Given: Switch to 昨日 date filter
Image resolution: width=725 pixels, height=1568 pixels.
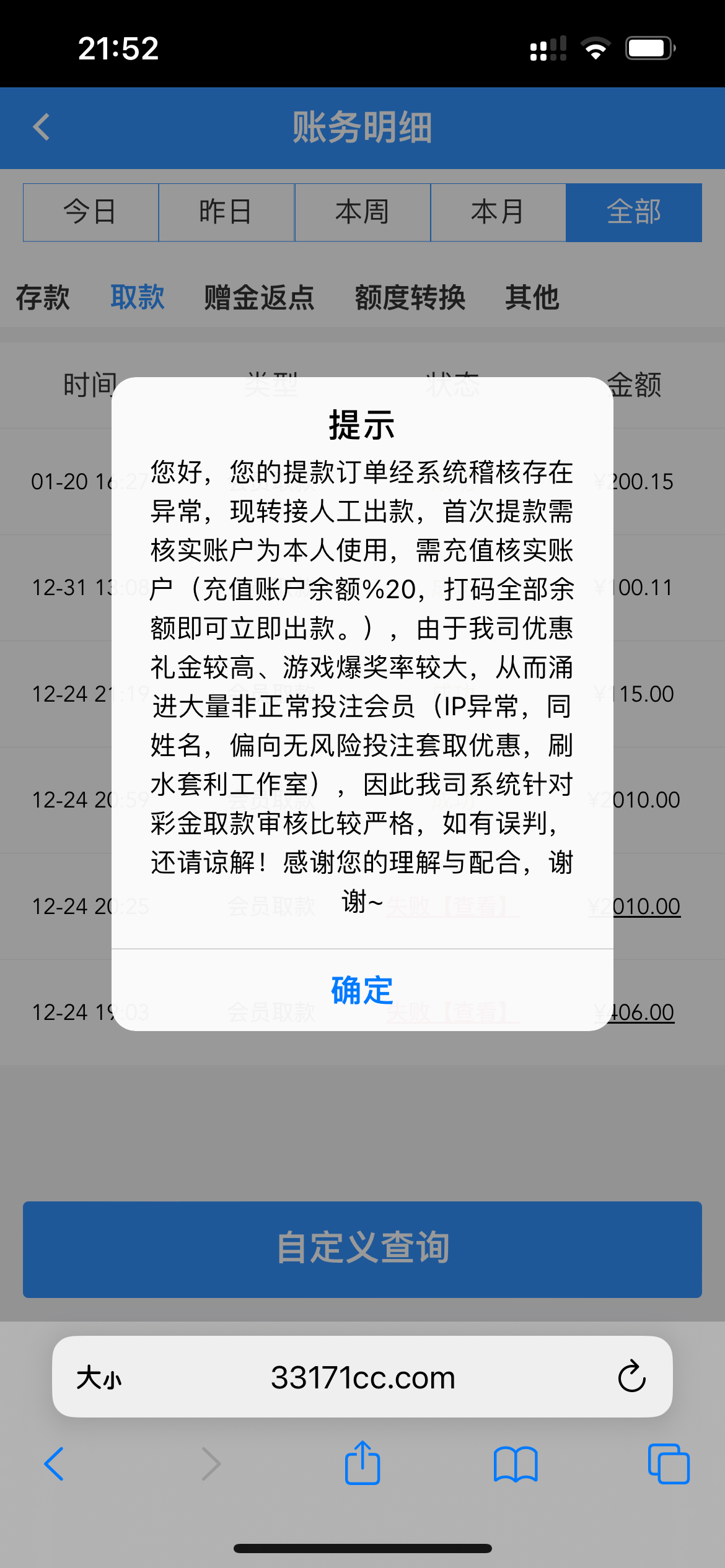Looking at the screenshot, I should tap(226, 212).
